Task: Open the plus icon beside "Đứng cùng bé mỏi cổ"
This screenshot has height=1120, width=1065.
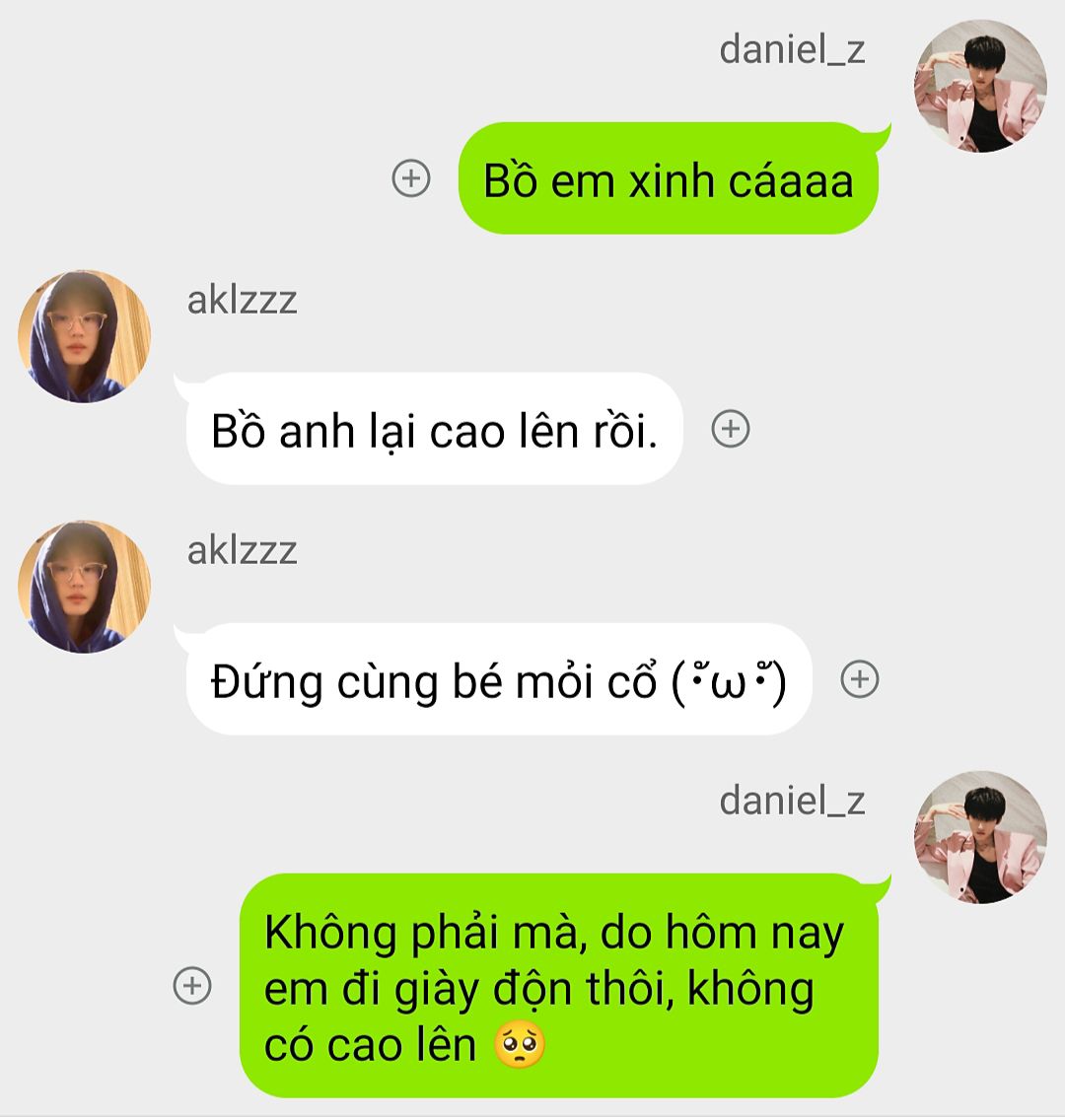Action: coord(859,679)
